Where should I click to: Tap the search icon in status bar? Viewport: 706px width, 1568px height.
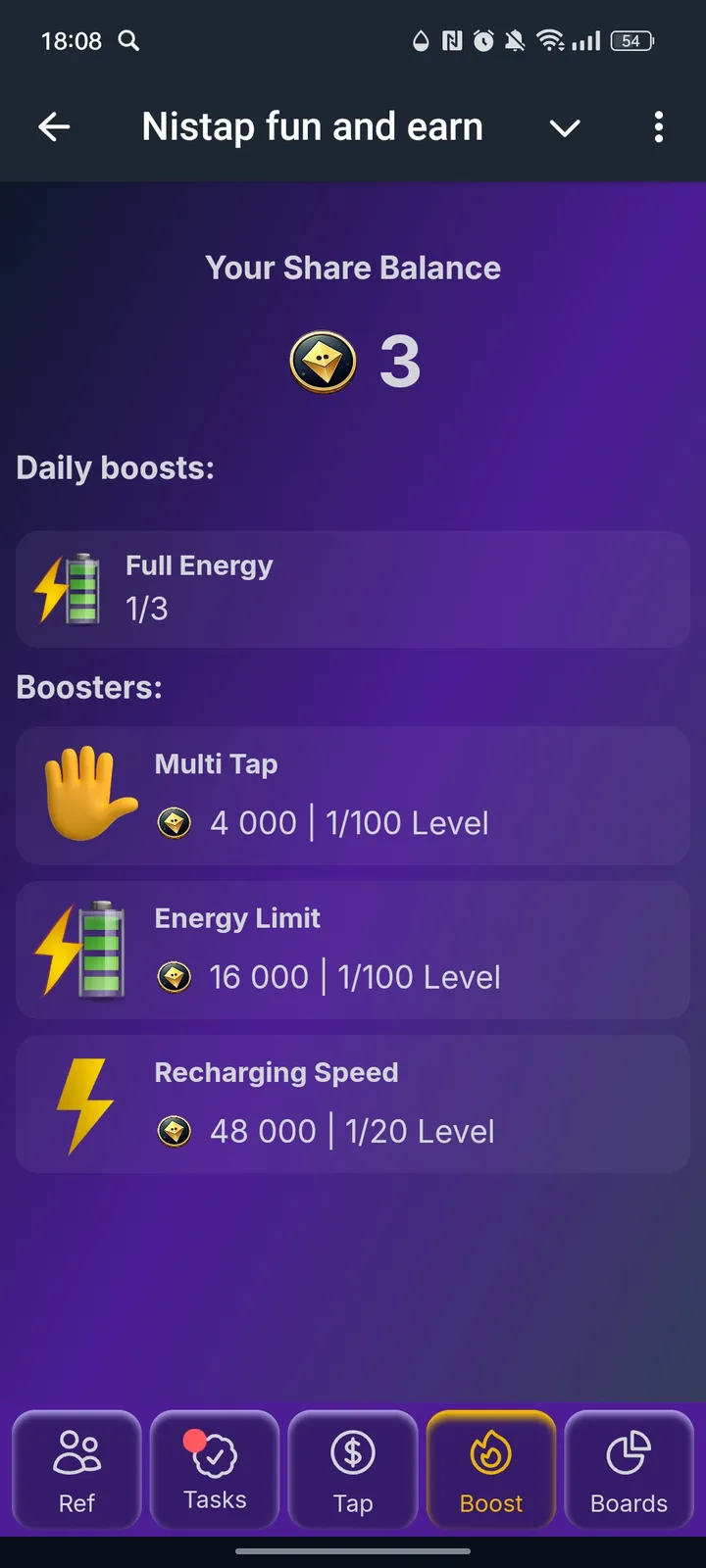click(x=128, y=41)
